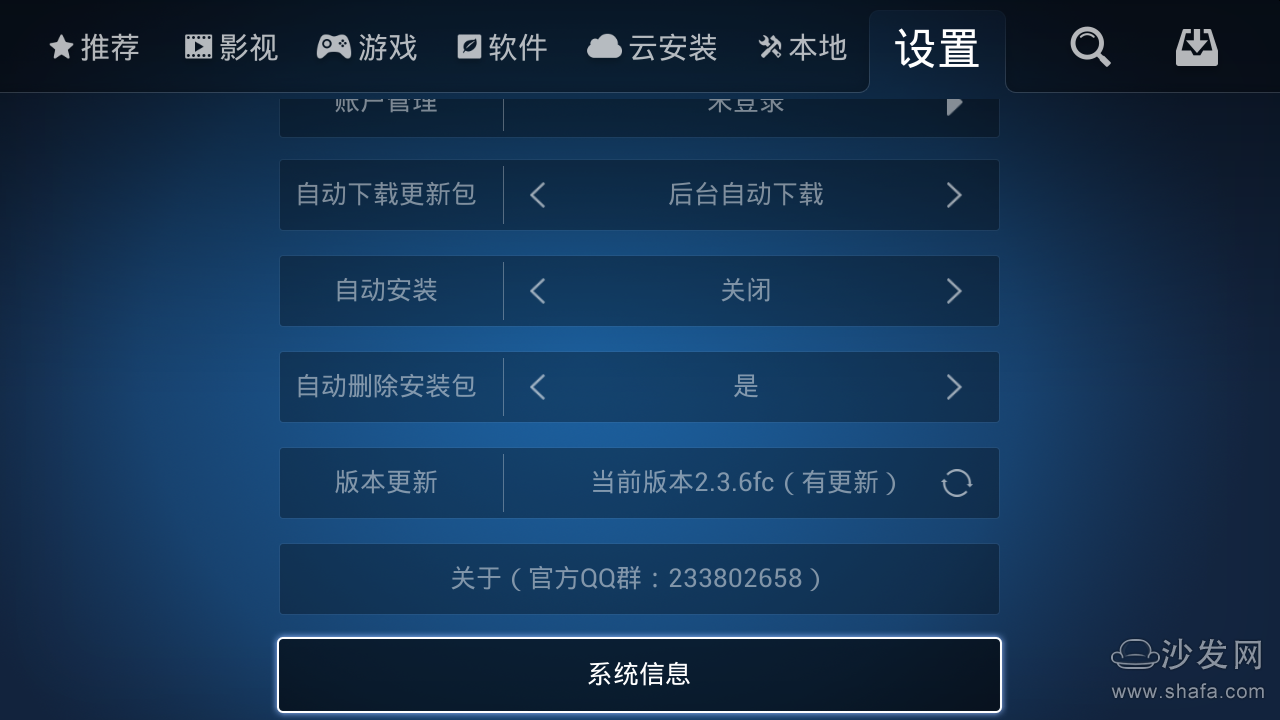Screen dimensions: 1280x720
Task: Switch to the 软件 tab
Action: 502,47
